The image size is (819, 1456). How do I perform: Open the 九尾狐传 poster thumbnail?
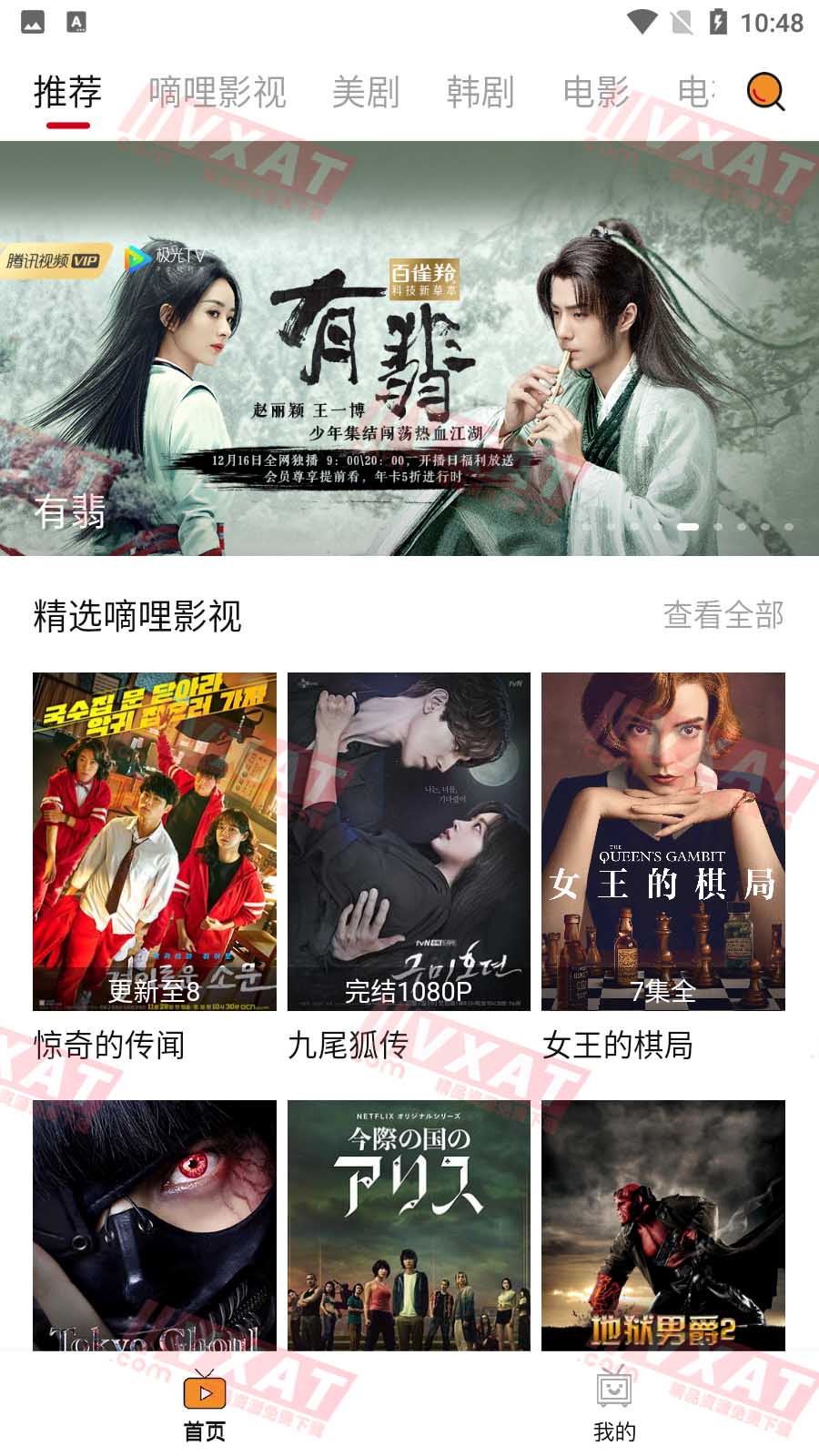coord(409,839)
